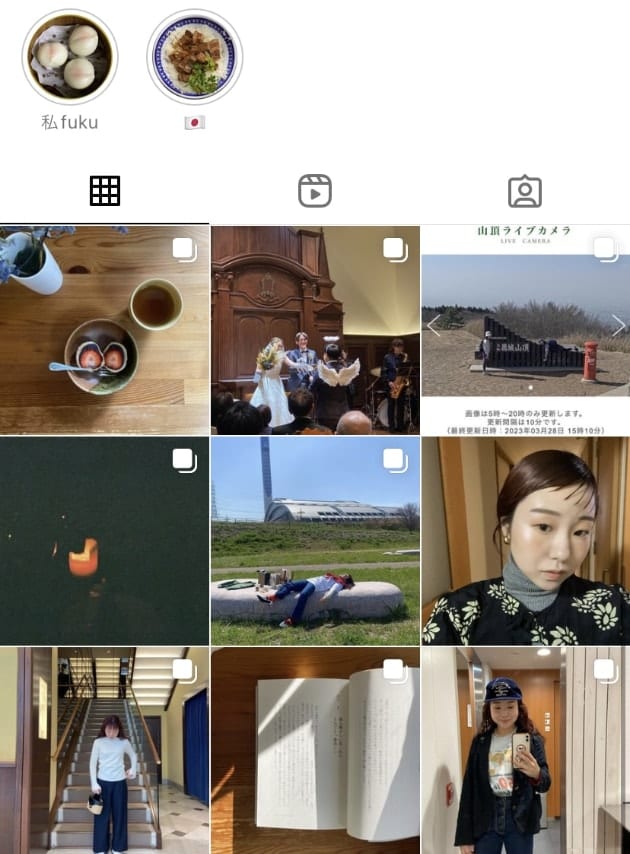Image resolution: width=630 pixels, height=854 pixels.
Task: Open the mirror selfie with blue cap
Action: coord(525,750)
